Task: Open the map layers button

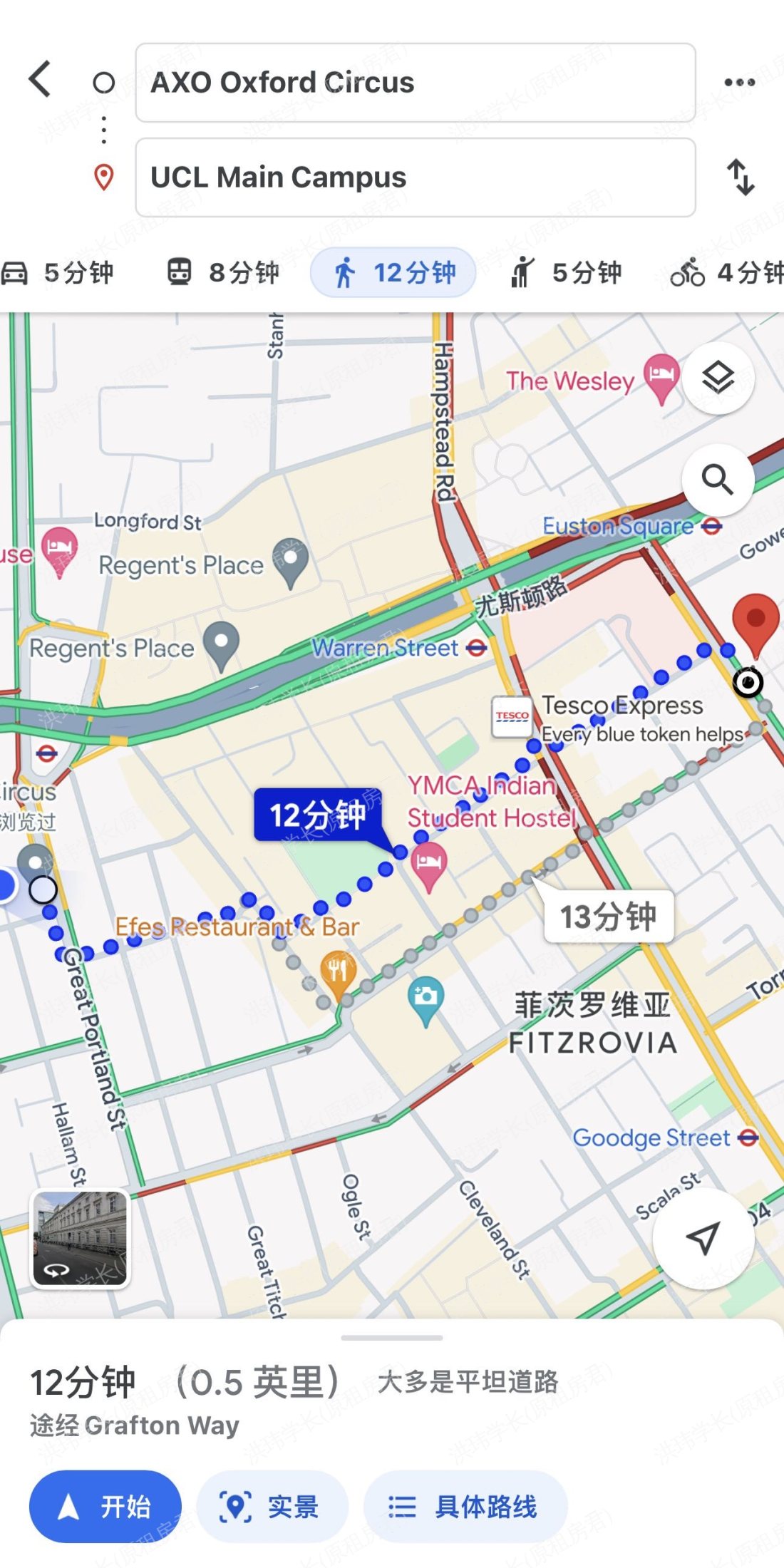Action: pyautogui.click(x=718, y=378)
